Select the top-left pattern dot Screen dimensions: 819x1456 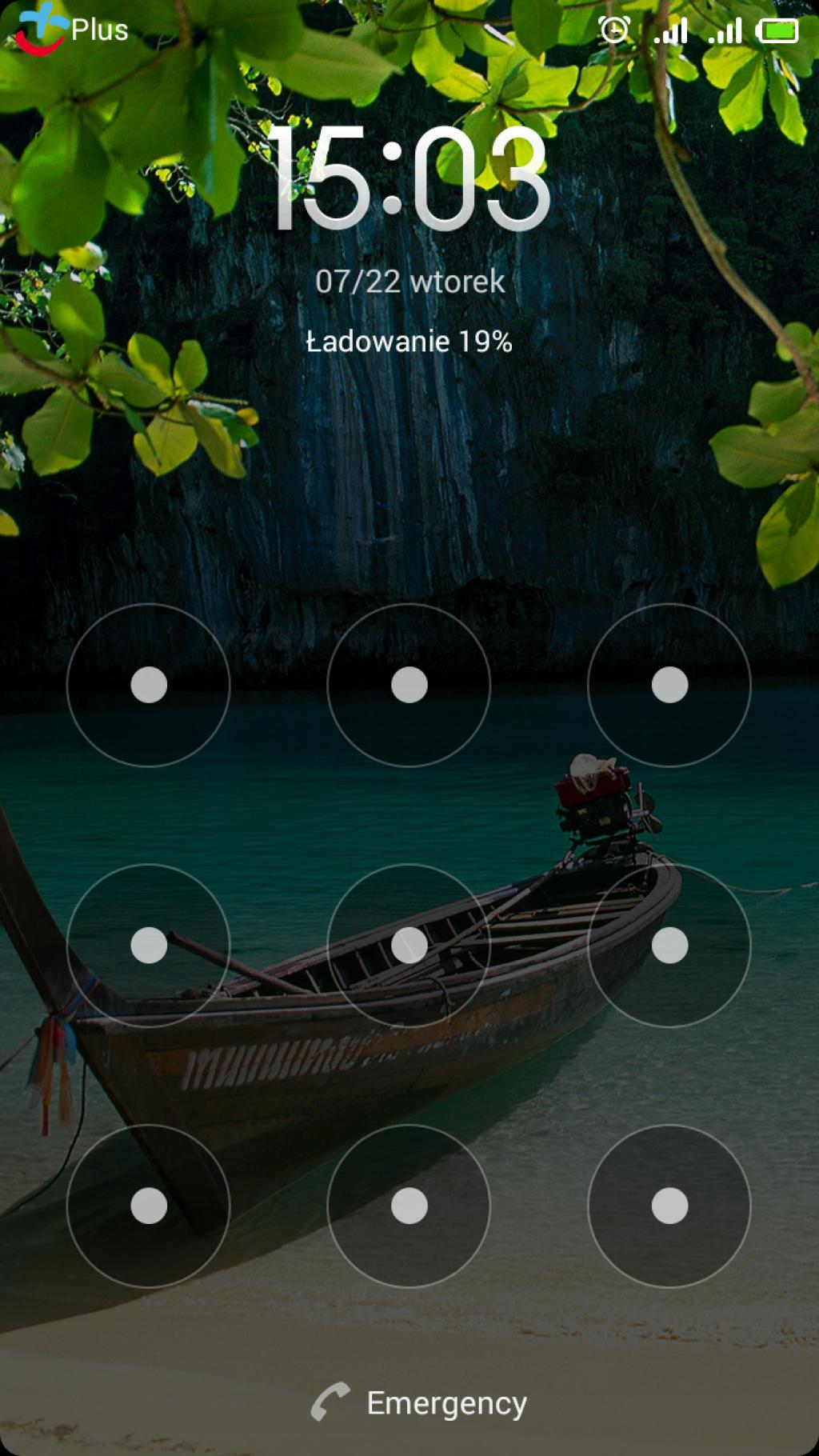[149, 685]
